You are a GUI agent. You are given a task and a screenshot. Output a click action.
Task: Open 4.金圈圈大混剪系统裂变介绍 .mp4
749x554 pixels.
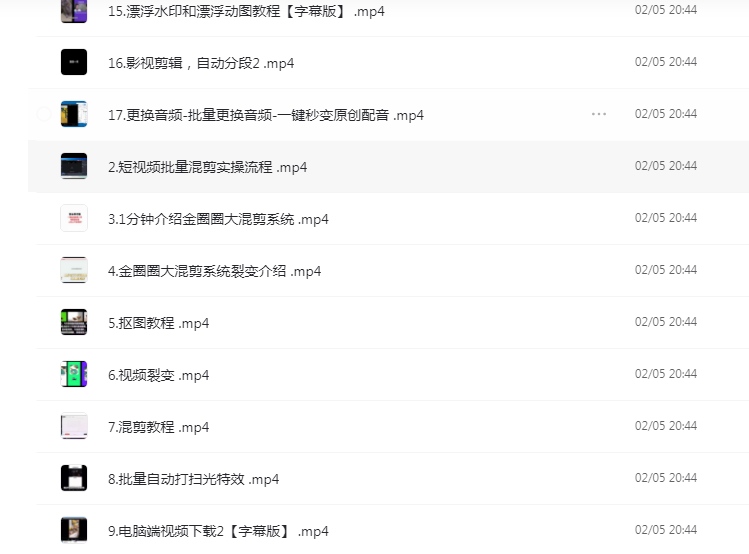(x=214, y=271)
